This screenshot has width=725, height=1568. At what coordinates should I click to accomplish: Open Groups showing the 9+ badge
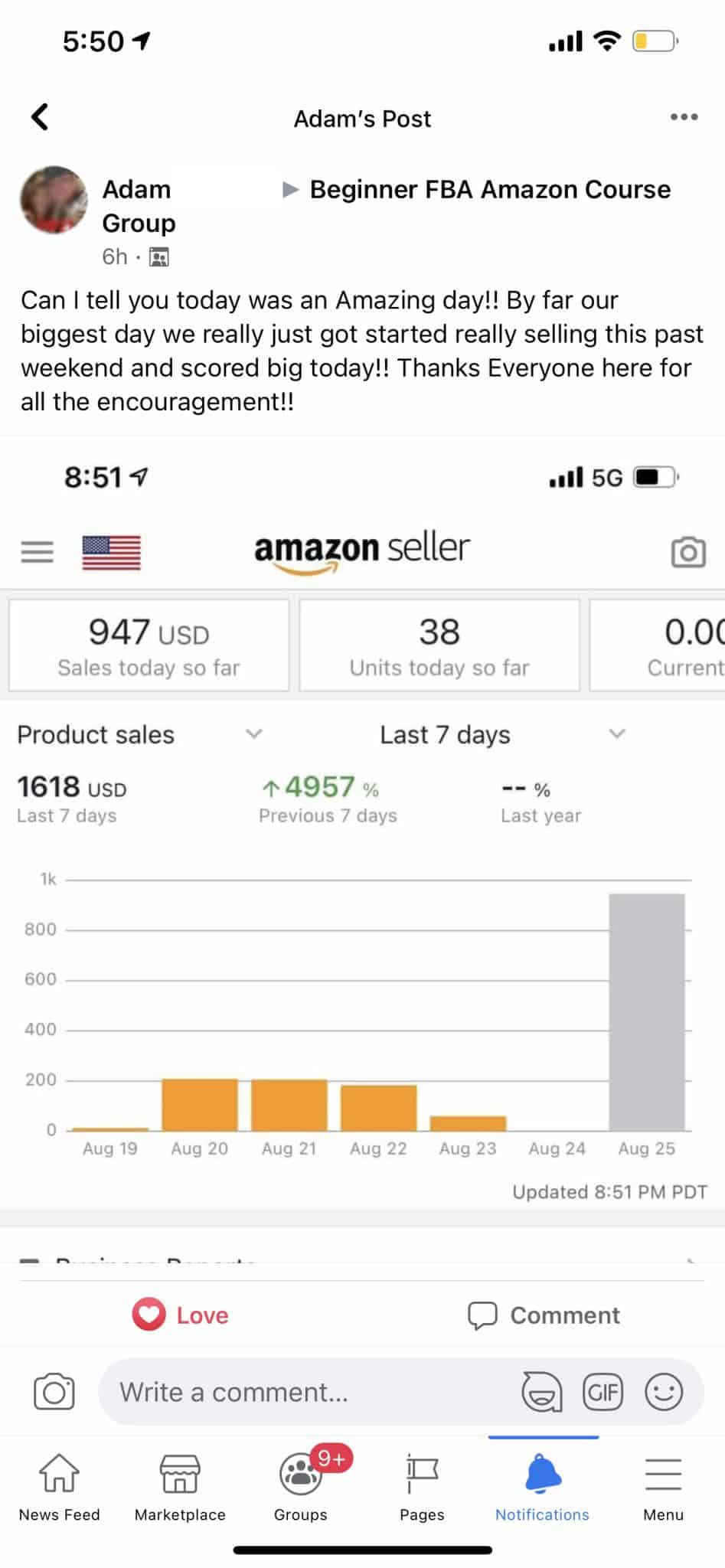[x=300, y=1484]
